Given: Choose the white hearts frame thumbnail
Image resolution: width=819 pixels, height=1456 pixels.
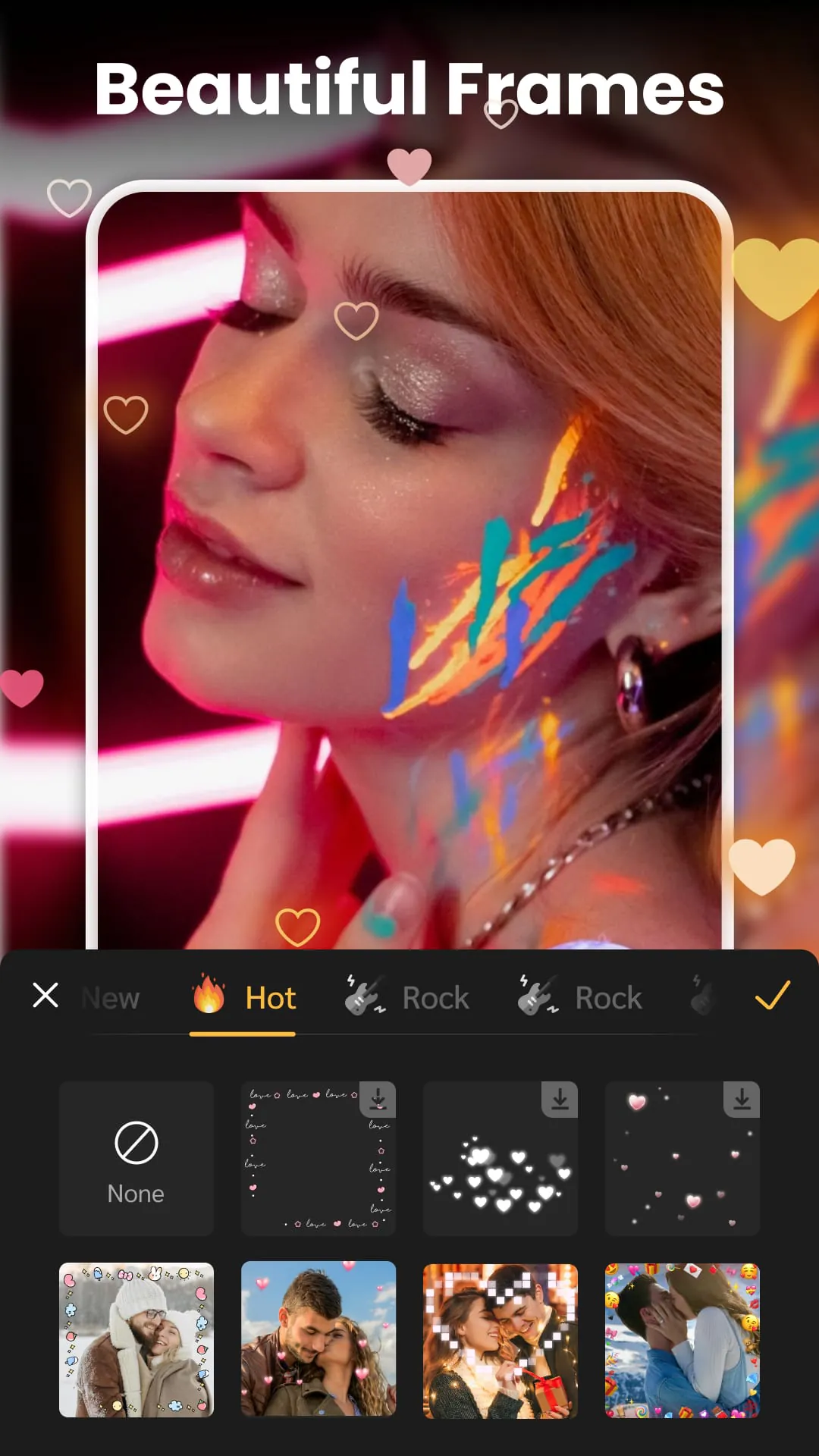Looking at the screenshot, I should pyautogui.click(x=500, y=1158).
